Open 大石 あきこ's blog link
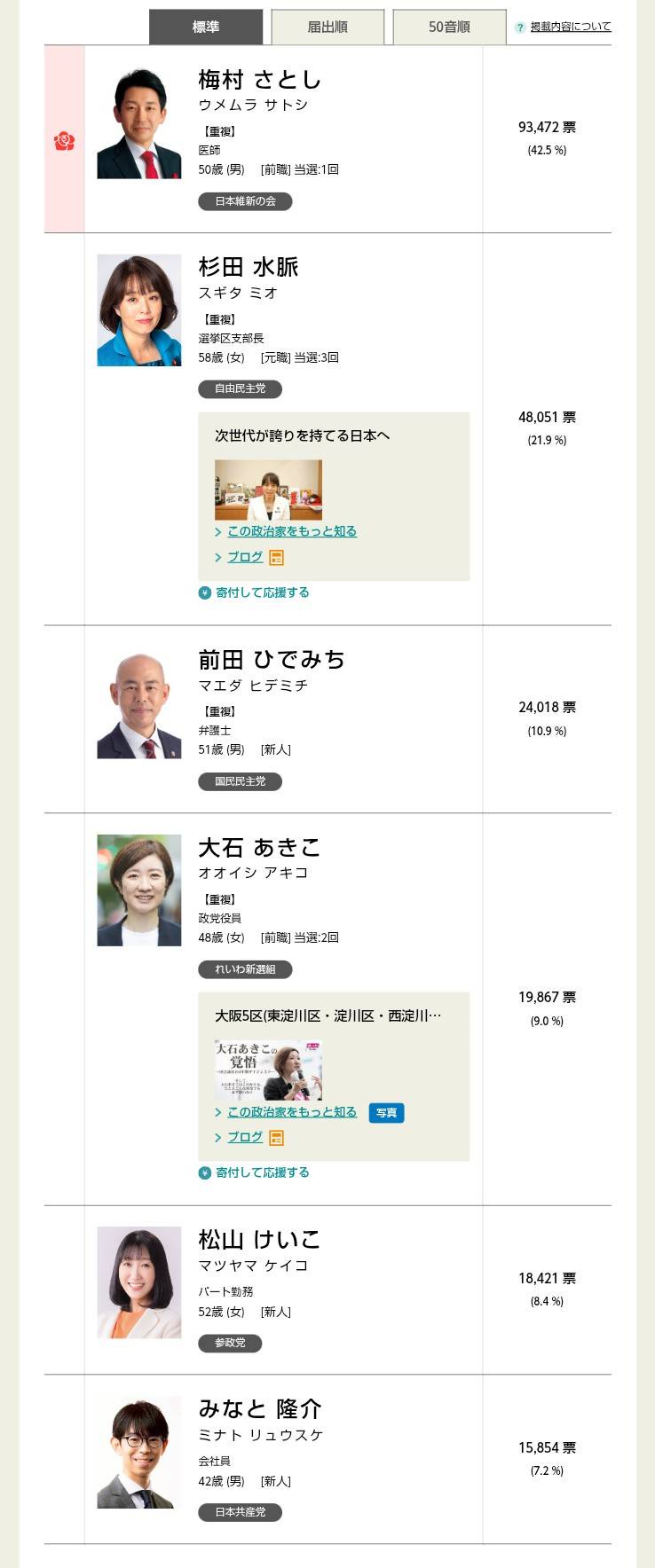655x1568 pixels. point(245,1137)
